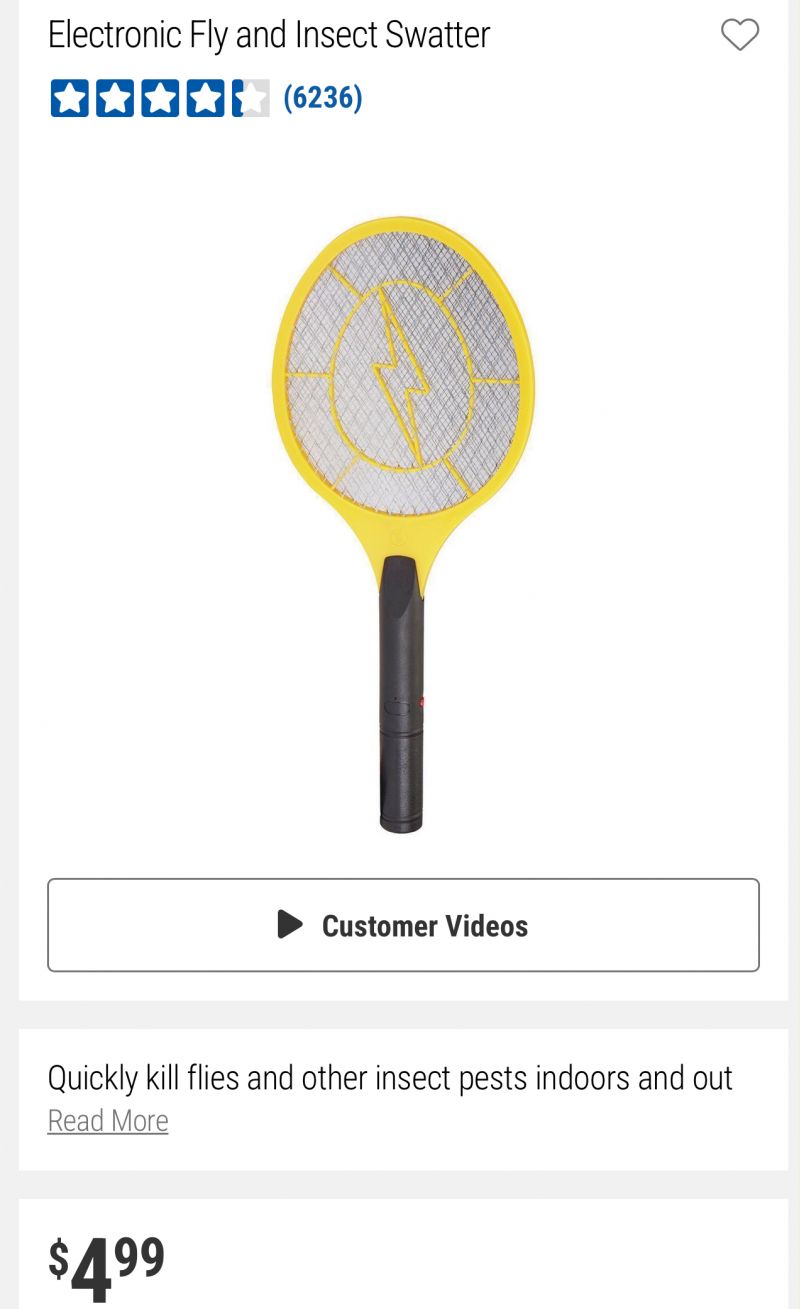The image size is (800, 1309).
Task: Open the 6236 customer reviews rating
Action: [x=206, y=98]
